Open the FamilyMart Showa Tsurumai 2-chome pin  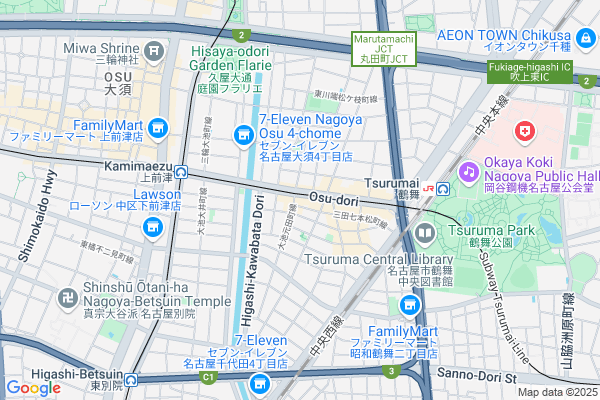coord(408,307)
